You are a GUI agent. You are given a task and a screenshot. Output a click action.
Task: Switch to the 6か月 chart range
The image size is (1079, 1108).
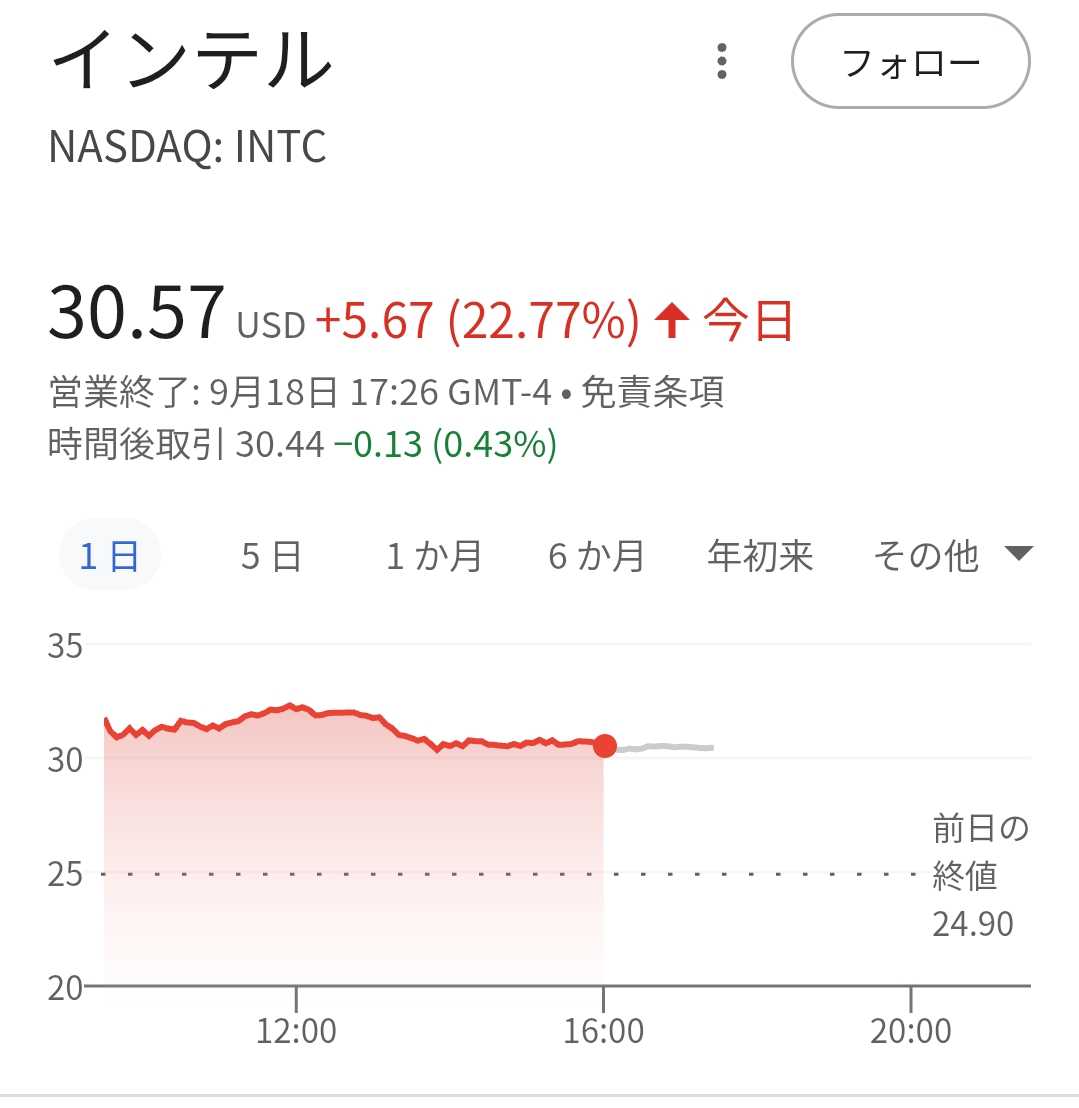(596, 555)
